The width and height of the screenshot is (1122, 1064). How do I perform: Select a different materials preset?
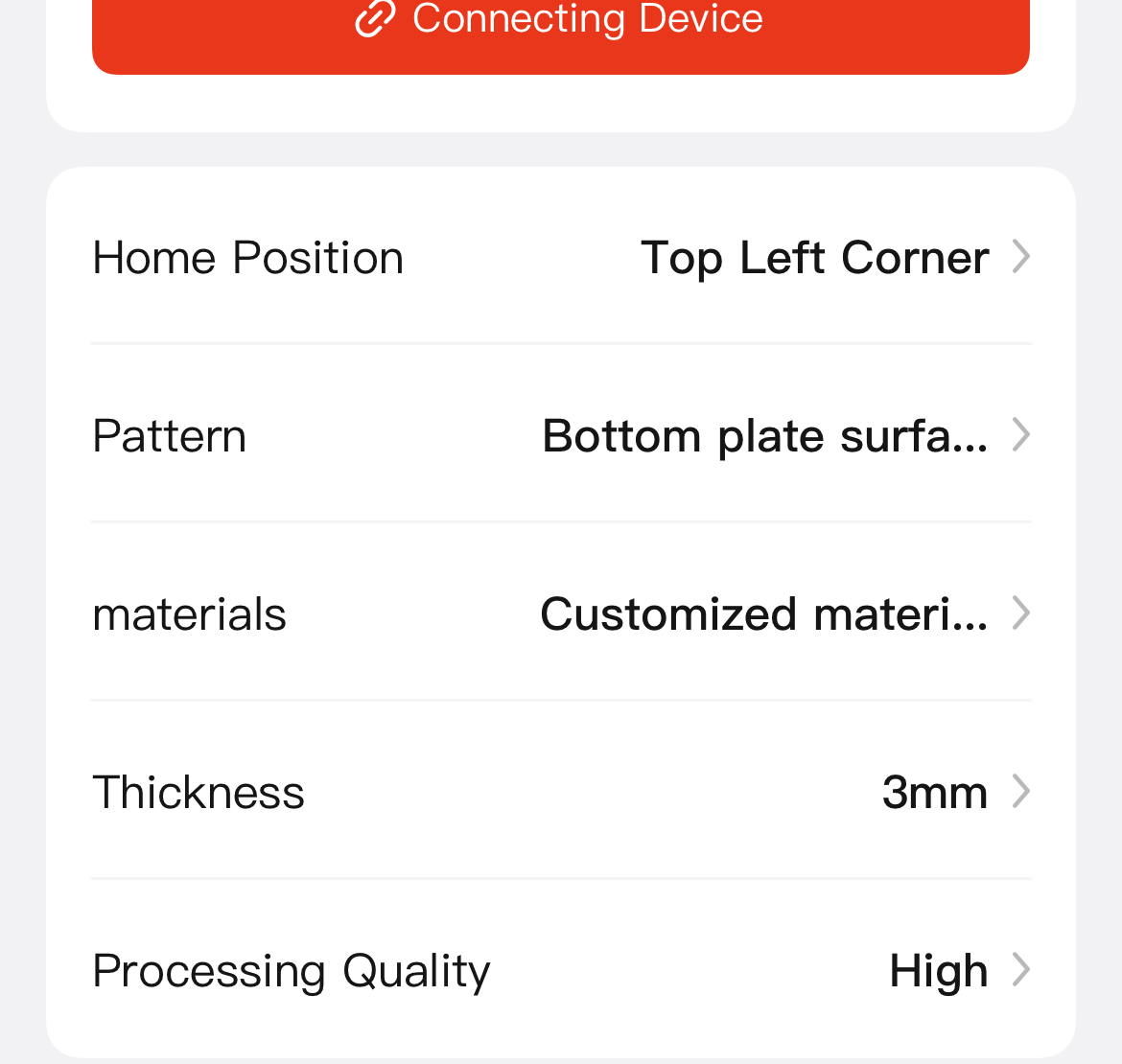(x=561, y=613)
